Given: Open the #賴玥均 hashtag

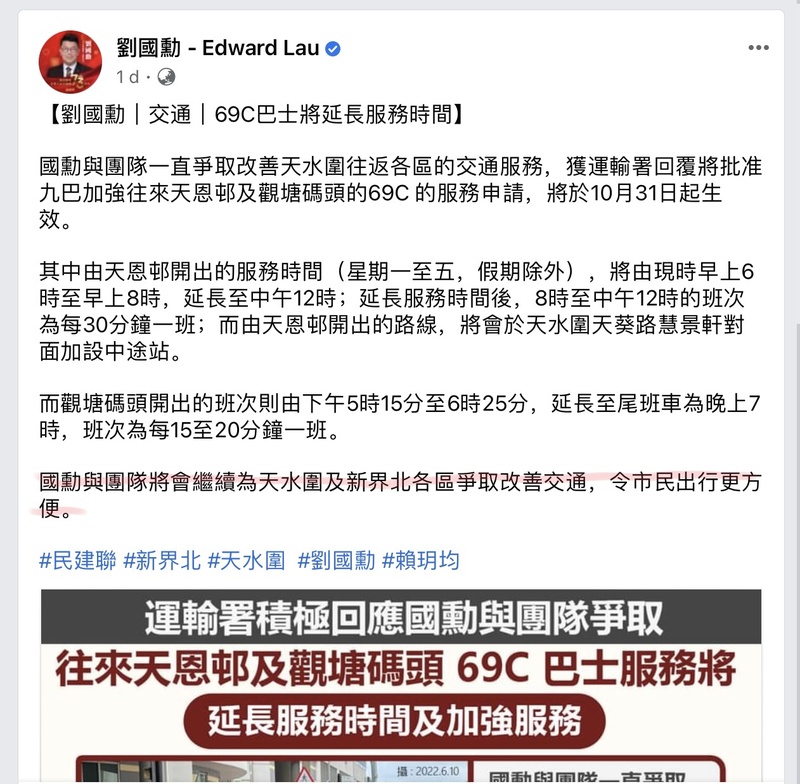Looking at the screenshot, I should (x=421, y=560).
